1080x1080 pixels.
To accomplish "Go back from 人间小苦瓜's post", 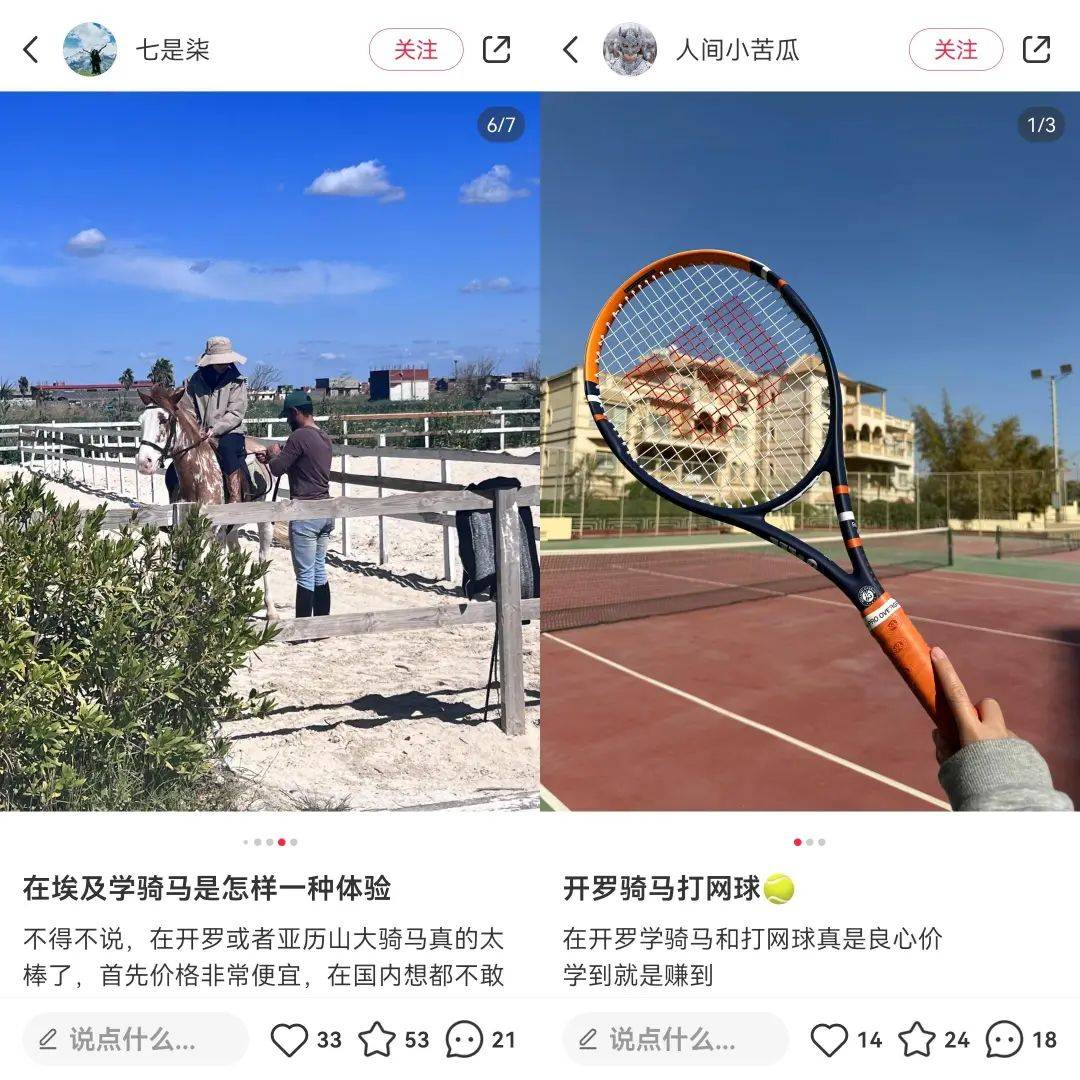I will point(571,49).
